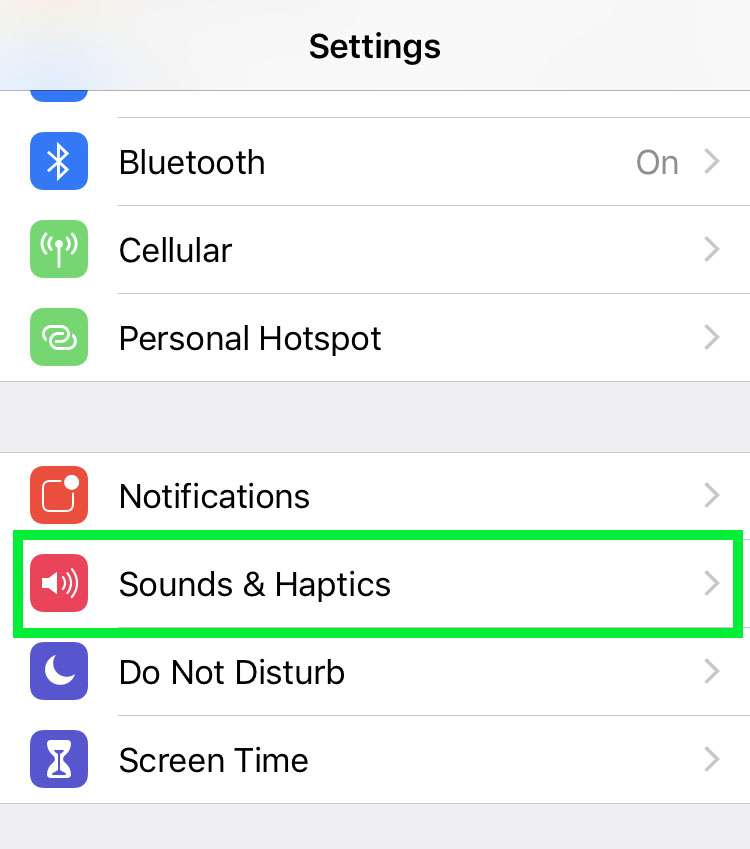Image resolution: width=750 pixels, height=849 pixels.
Task: Select the Sounds & Haptics row
Action: tap(375, 584)
